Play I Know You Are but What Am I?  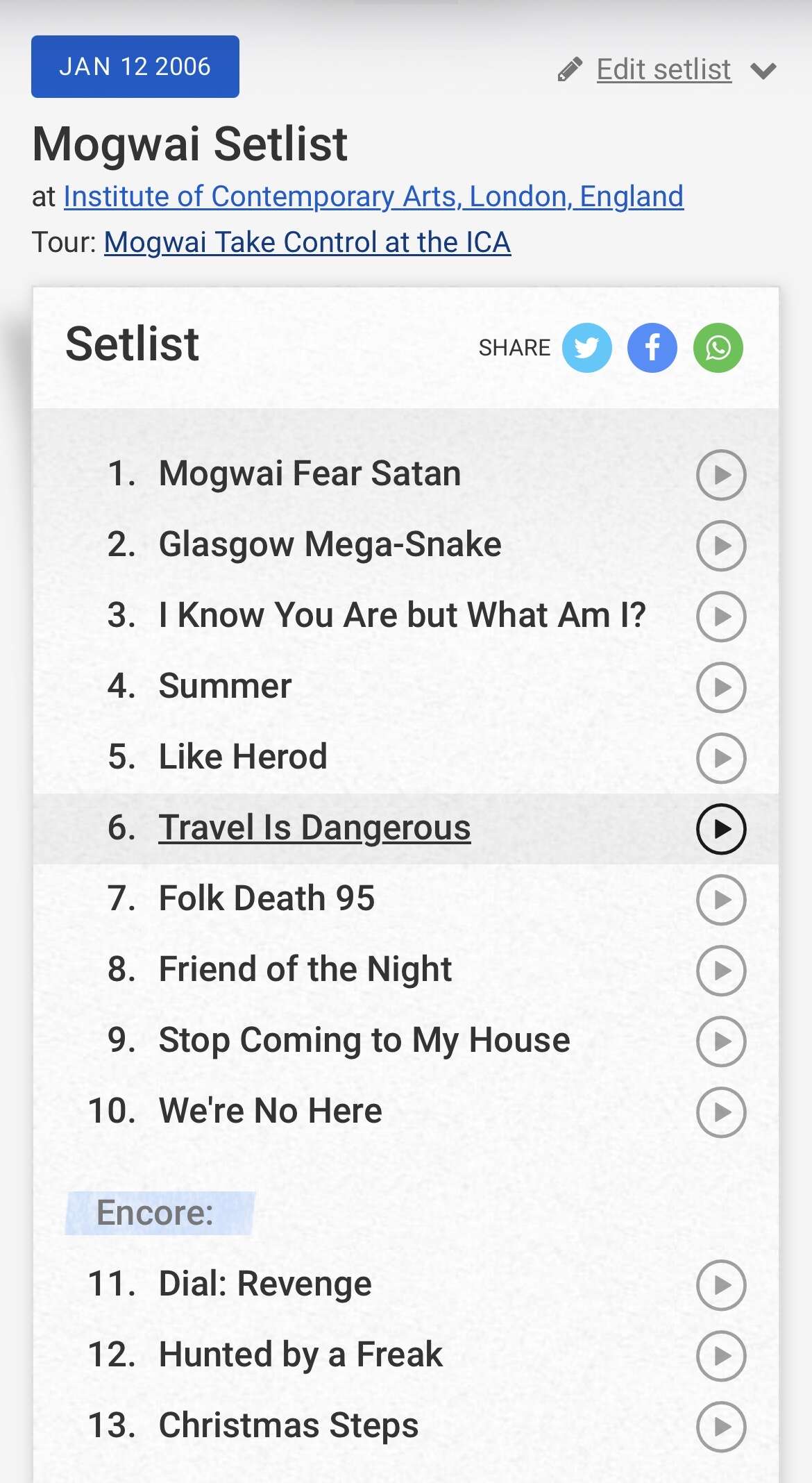tap(721, 617)
